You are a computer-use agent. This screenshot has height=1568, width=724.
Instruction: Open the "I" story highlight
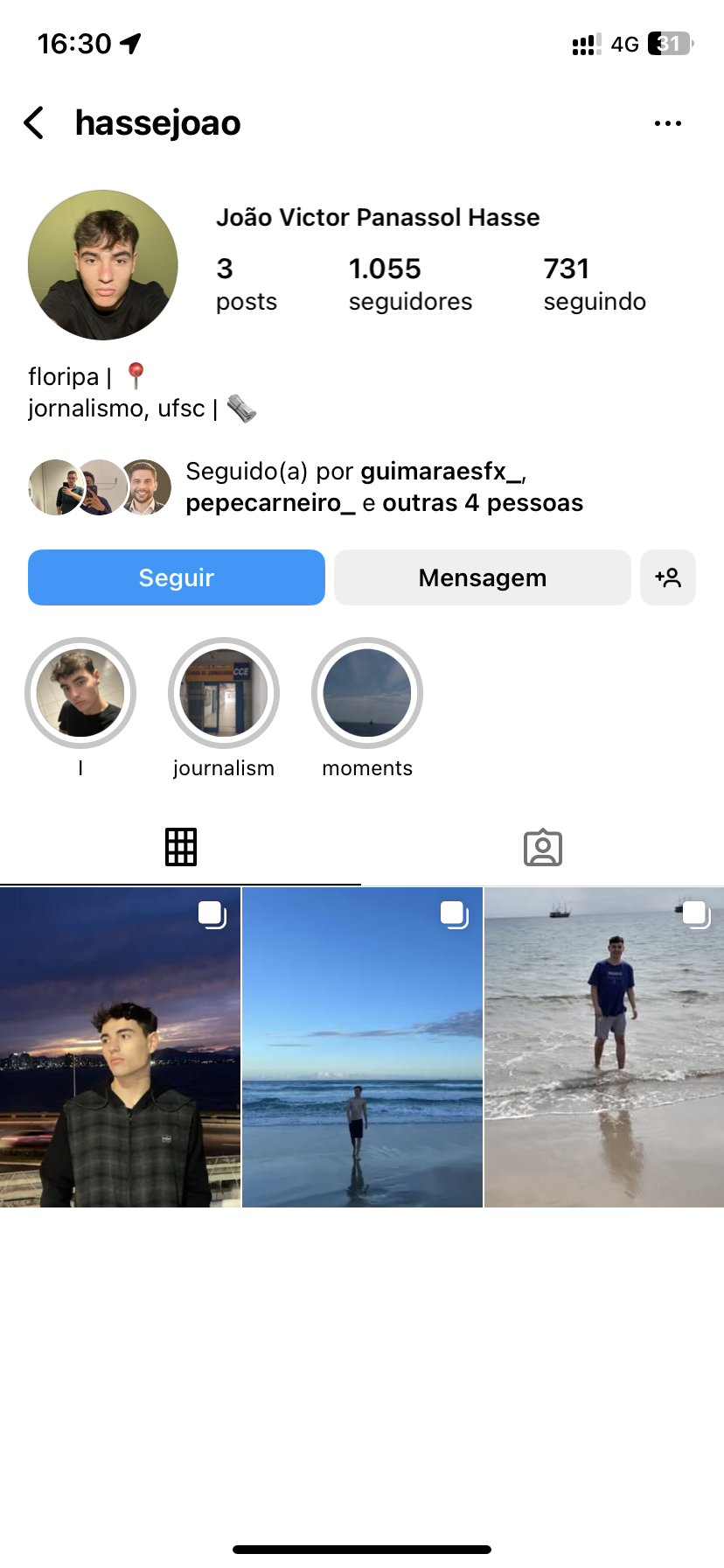[80, 693]
